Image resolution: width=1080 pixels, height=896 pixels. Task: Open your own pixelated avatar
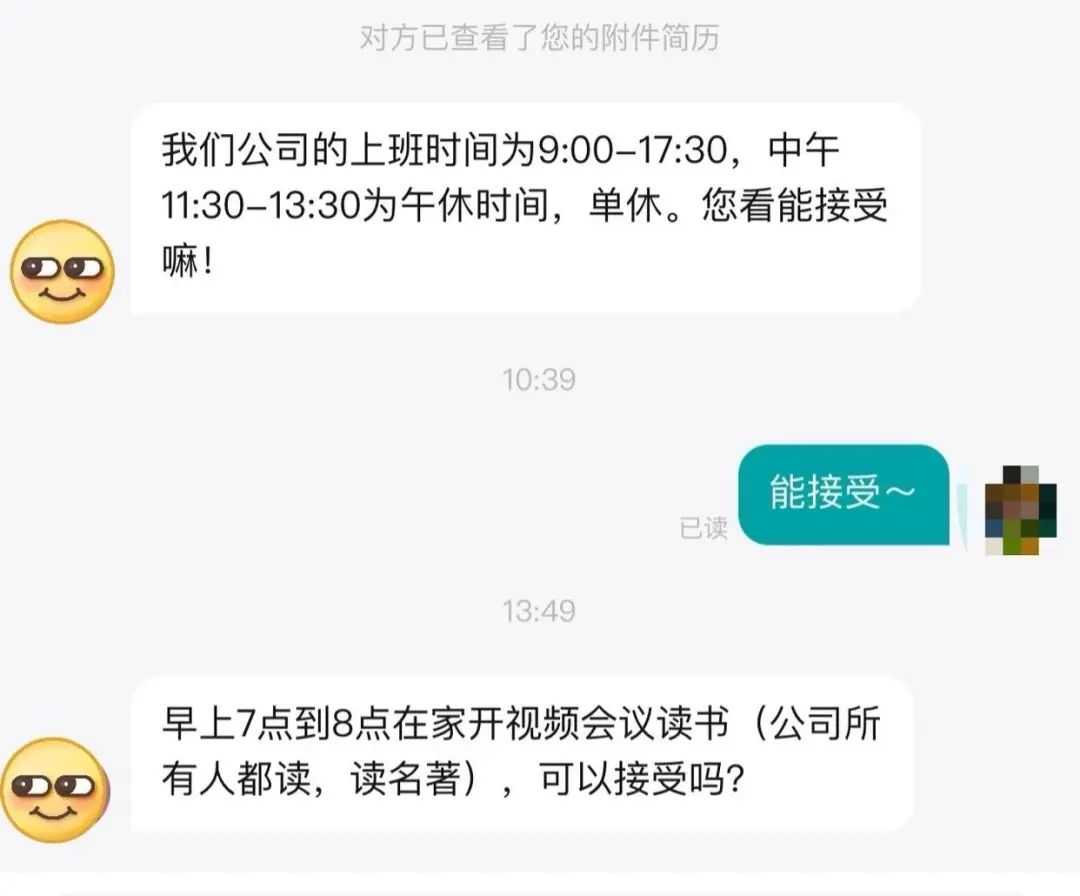(x=1019, y=510)
